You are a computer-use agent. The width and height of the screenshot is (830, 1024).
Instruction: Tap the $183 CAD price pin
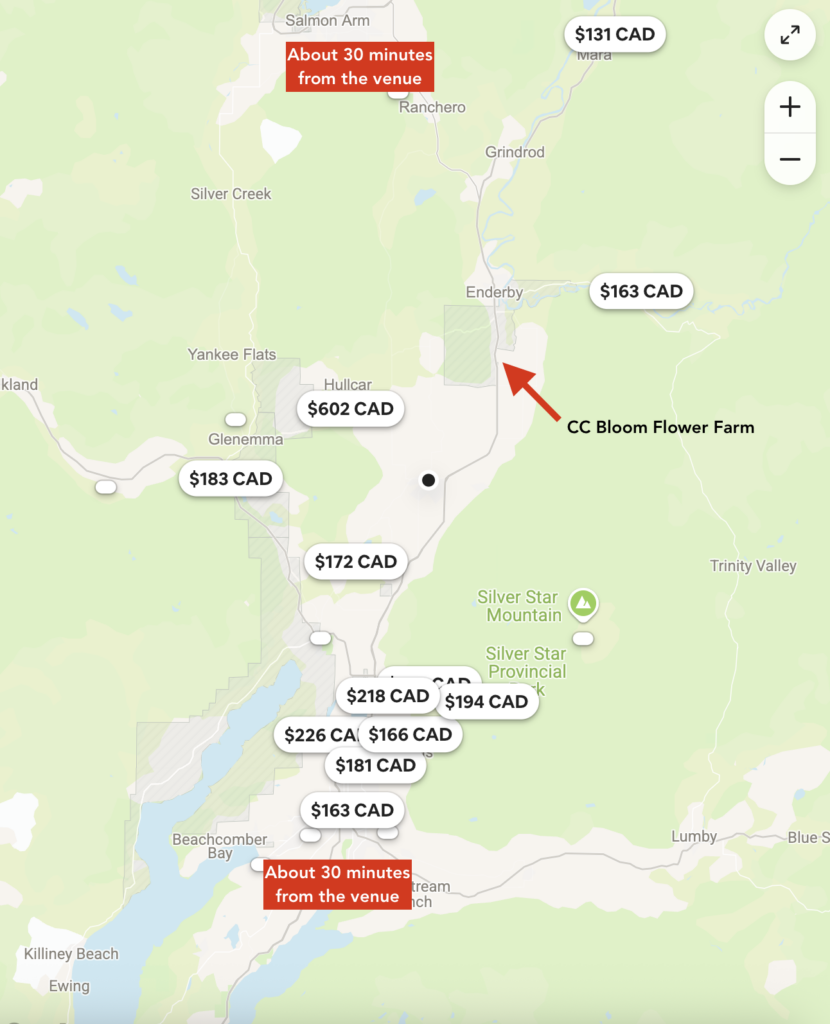231,479
